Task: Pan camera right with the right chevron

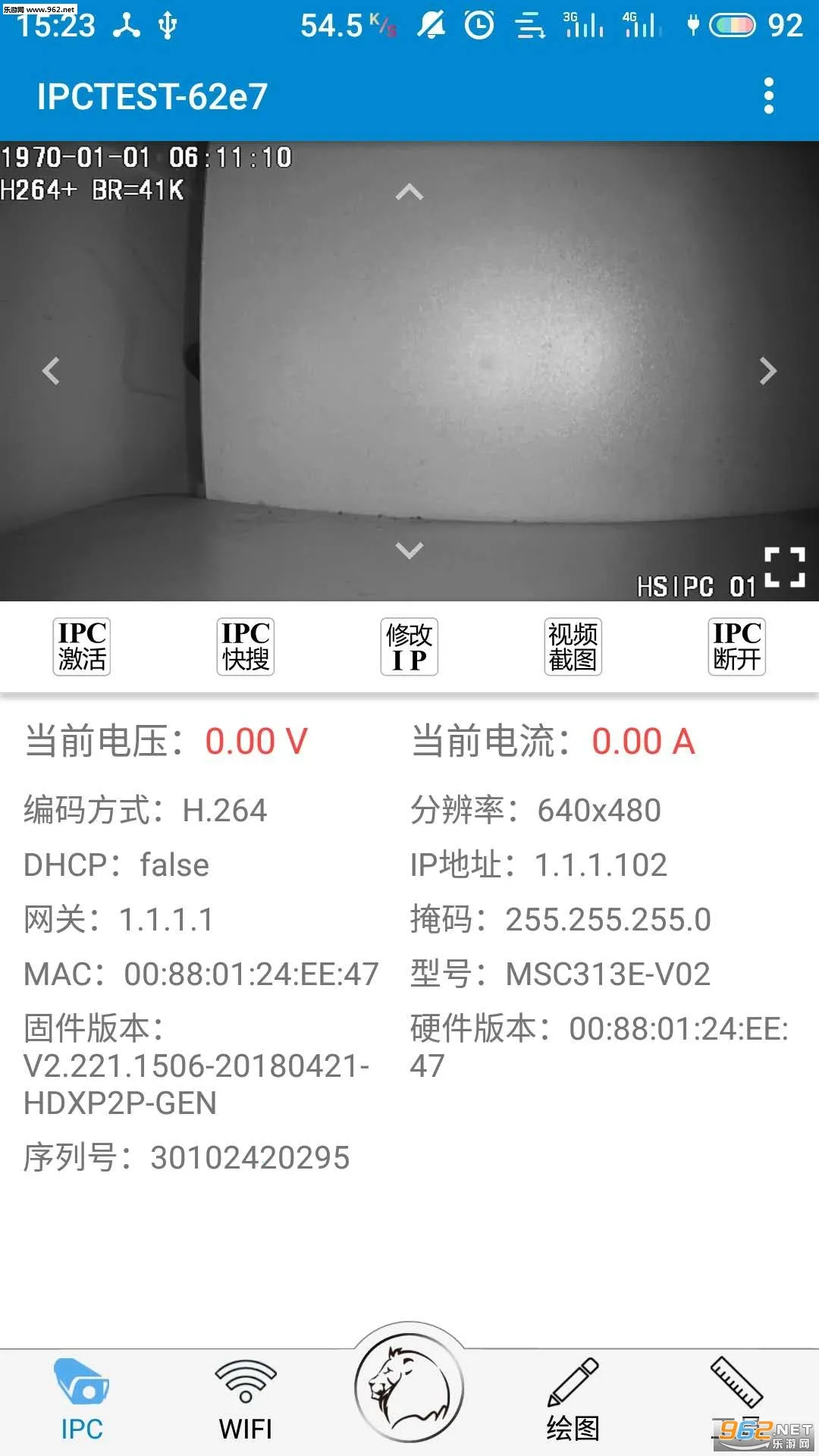Action: point(768,369)
